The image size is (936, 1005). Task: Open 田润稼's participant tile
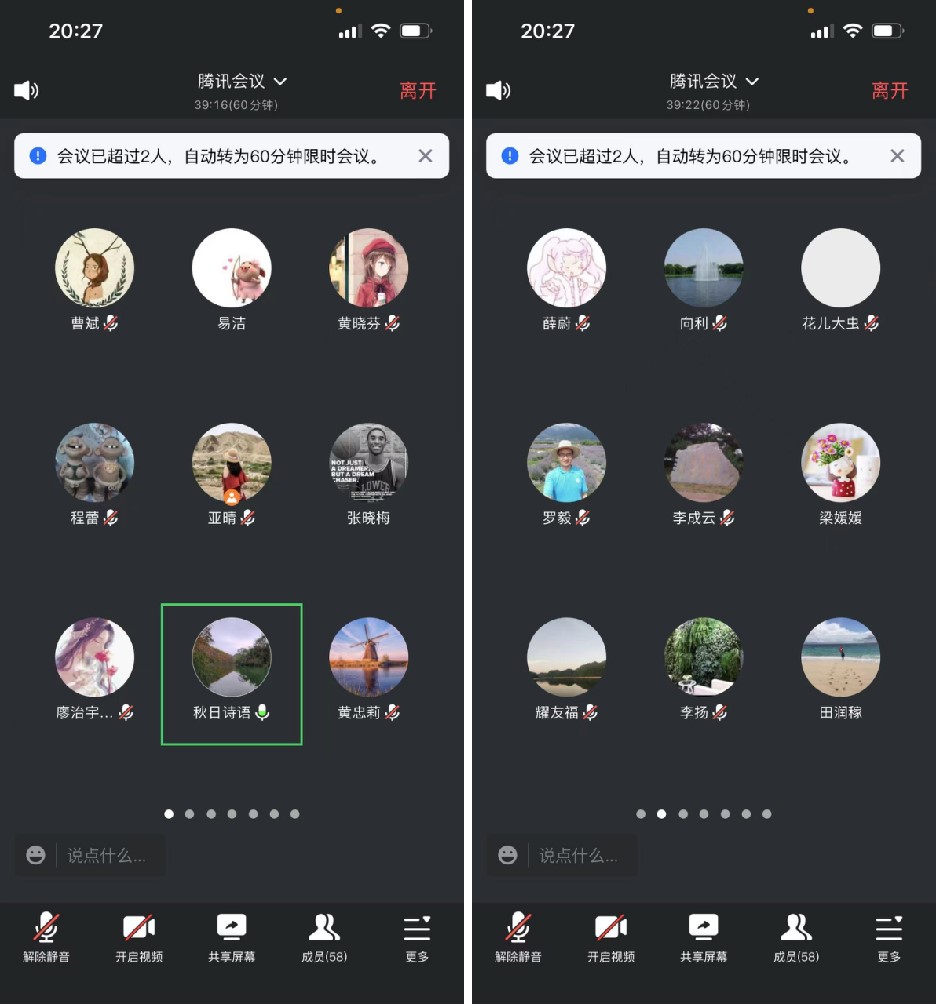click(x=840, y=658)
